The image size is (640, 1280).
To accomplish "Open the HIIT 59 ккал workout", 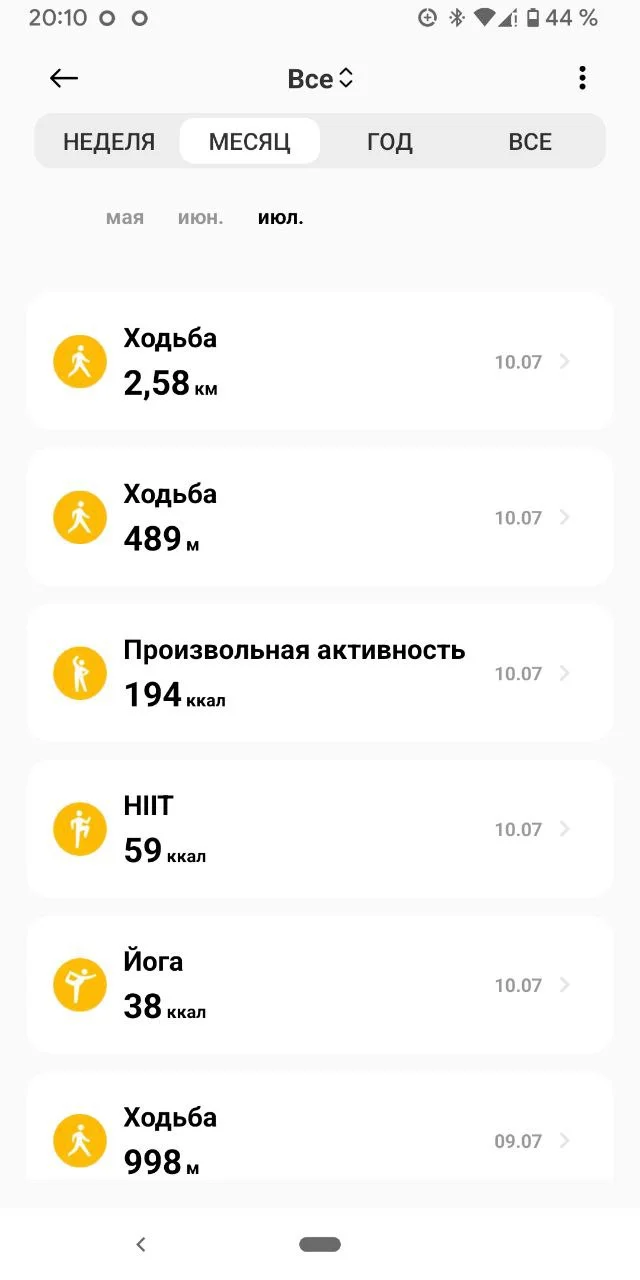I will pyautogui.click(x=320, y=829).
